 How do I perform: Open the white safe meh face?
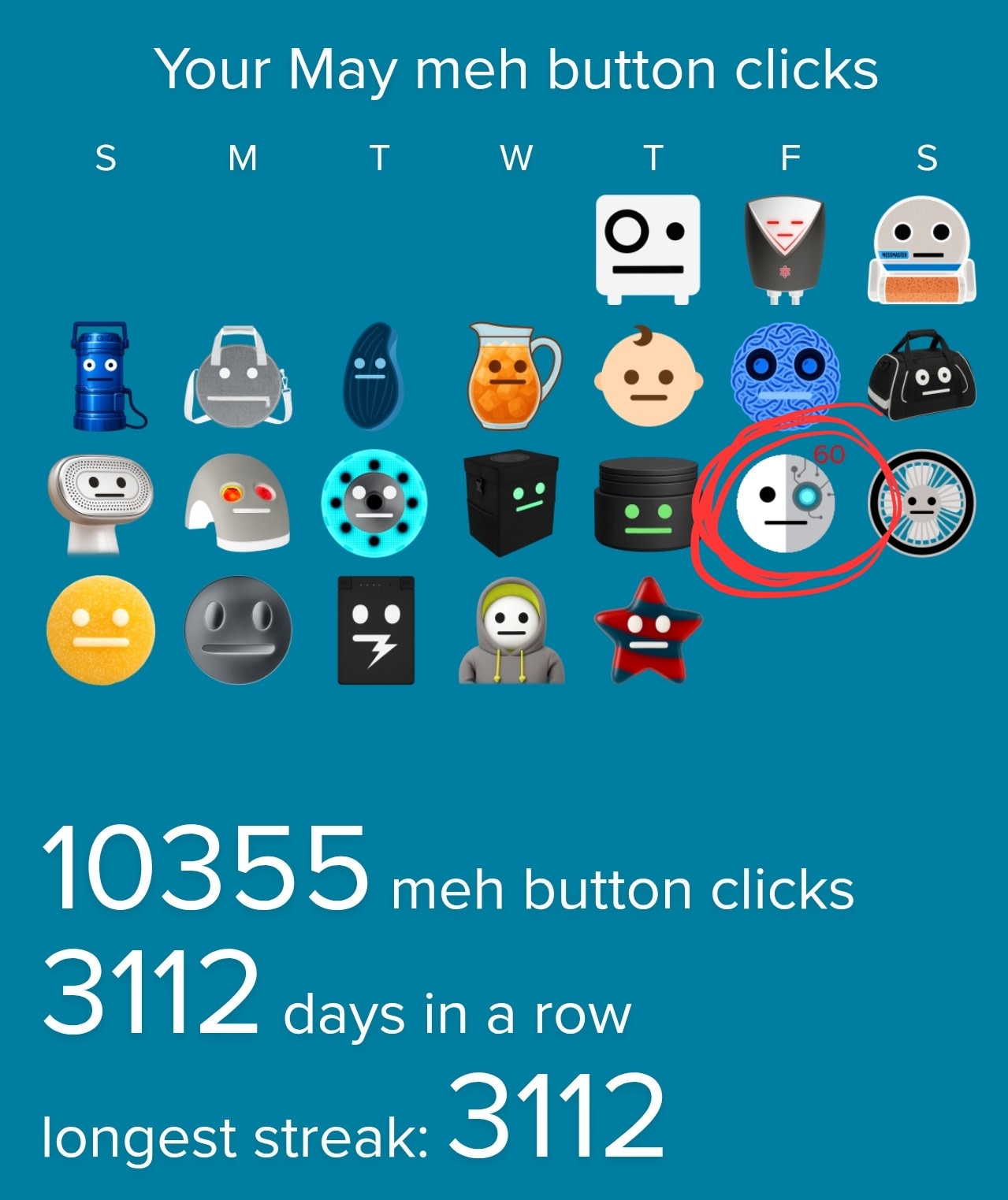(648, 248)
